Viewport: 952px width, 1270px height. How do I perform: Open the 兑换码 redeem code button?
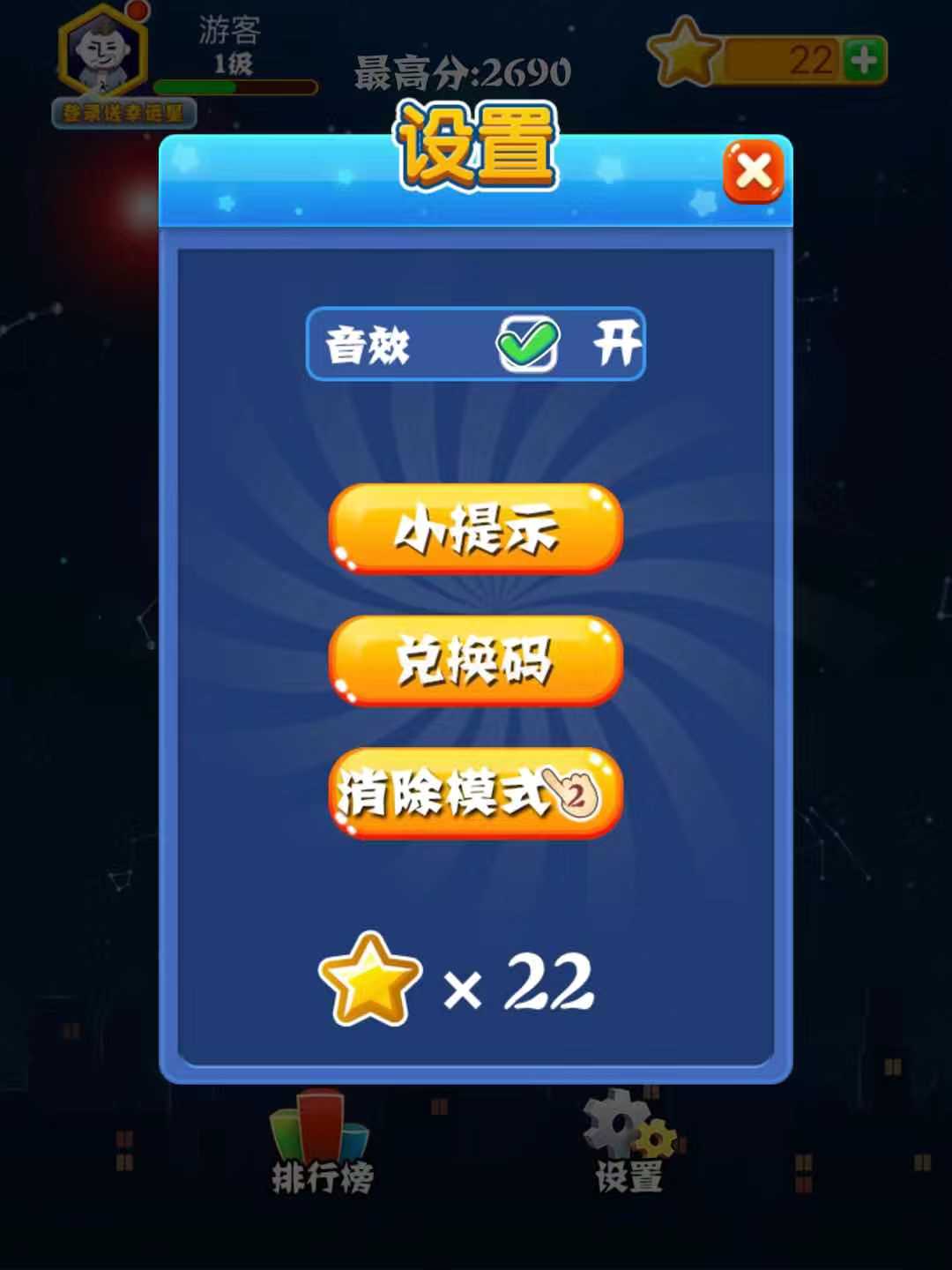[476, 661]
